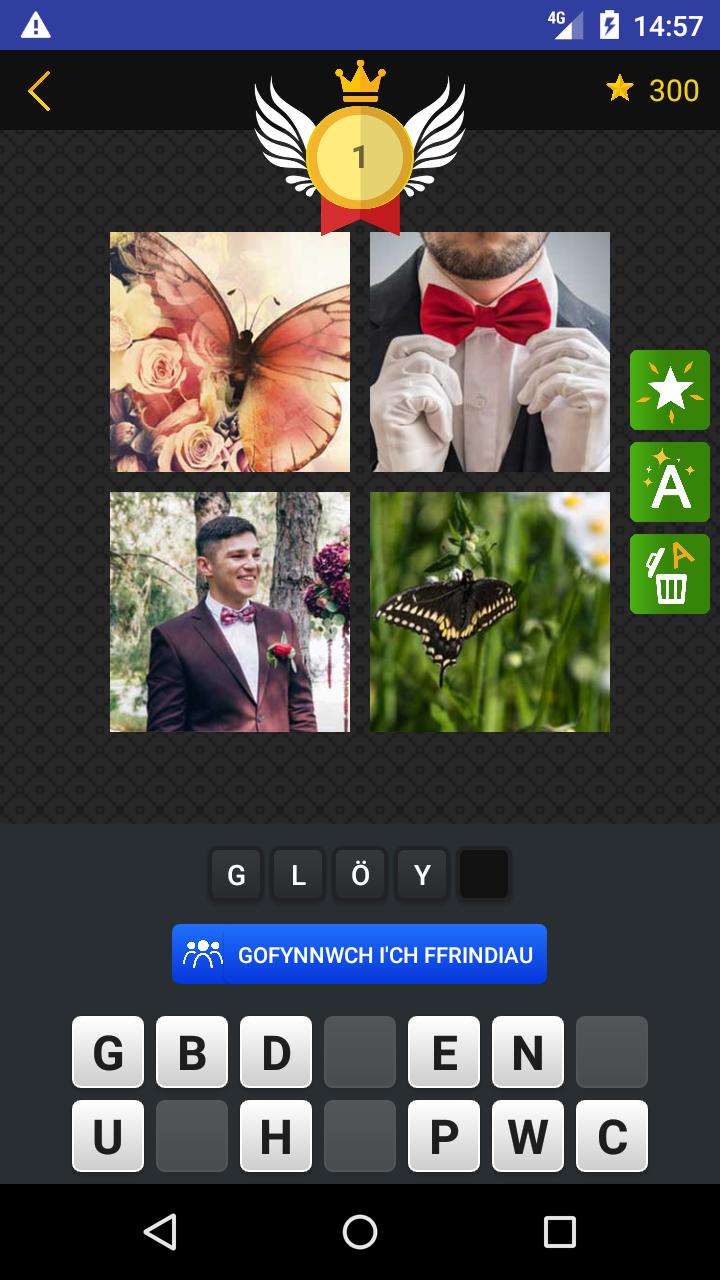Screen dimensions: 720x1280
Task: Pick the letter P tile
Action: tap(444, 1136)
